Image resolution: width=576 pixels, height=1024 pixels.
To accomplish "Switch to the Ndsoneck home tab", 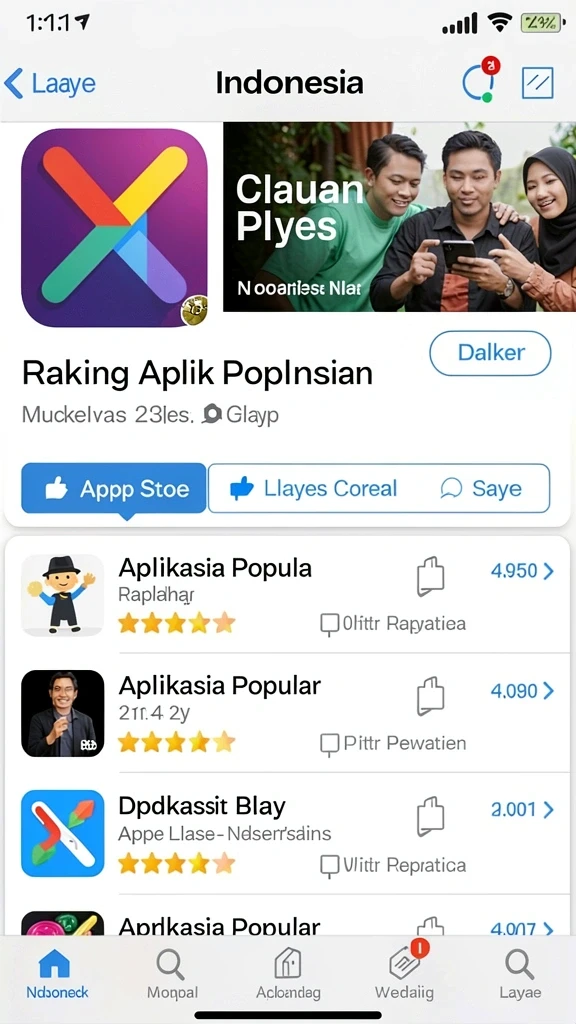I will tap(56, 974).
